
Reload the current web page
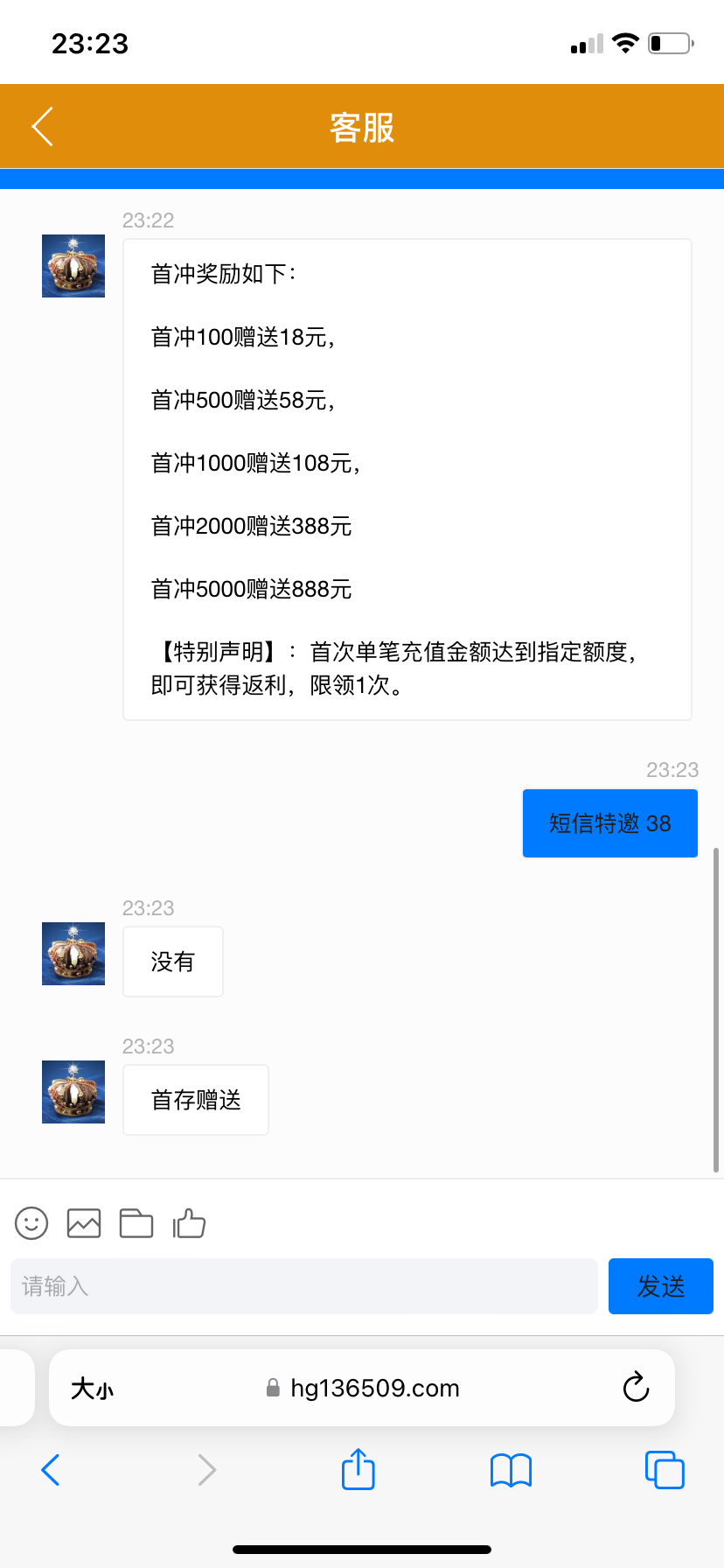pyautogui.click(x=636, y=1388)
